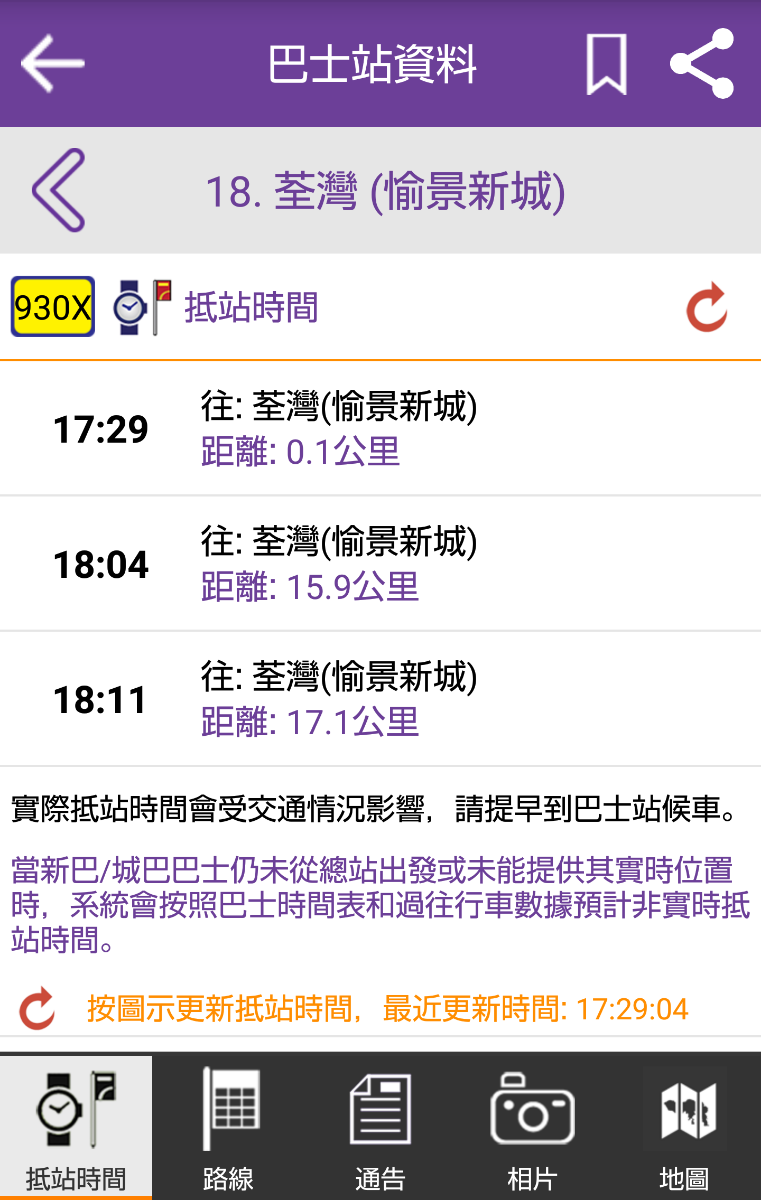Open the 通告 tab
761x1200 pixels.
coord(380,1126)
